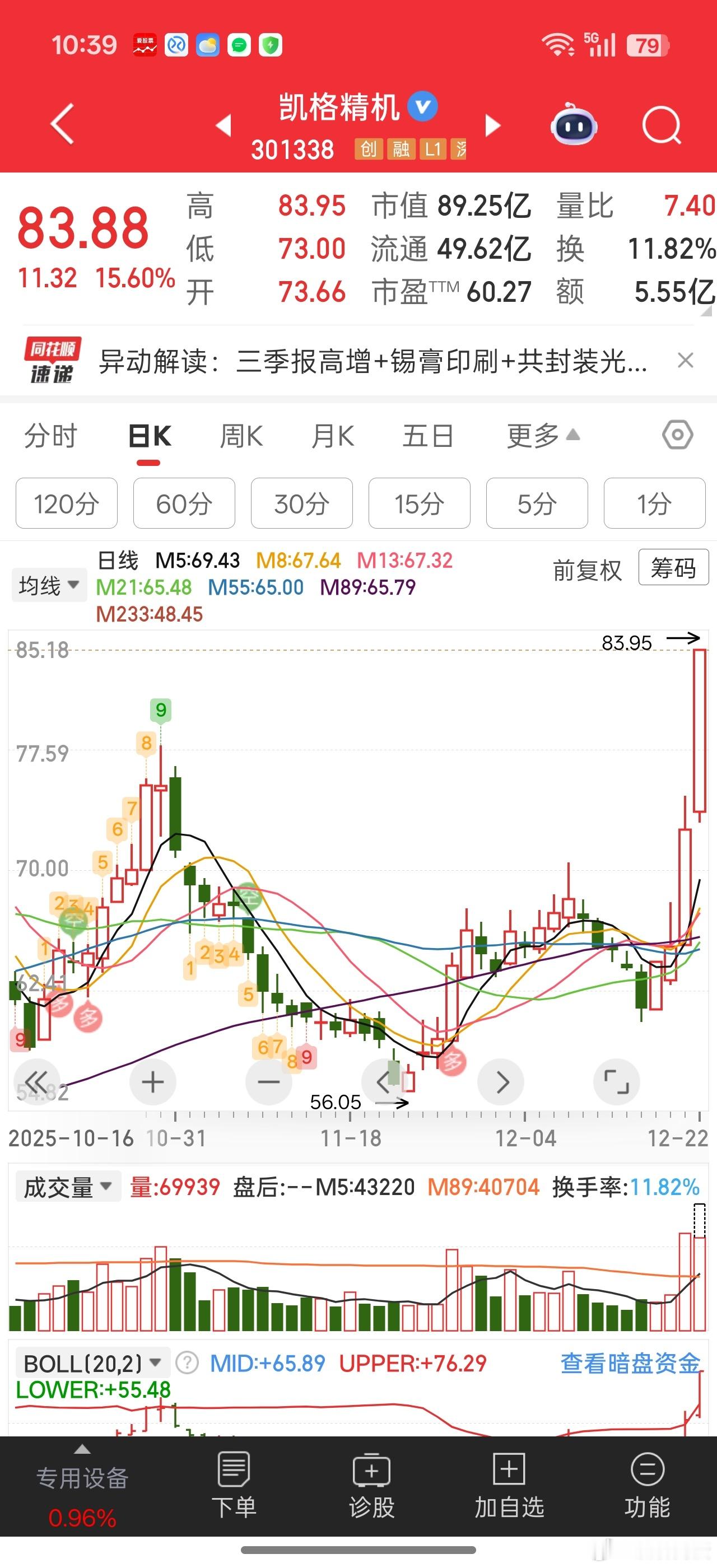
Task: Dismiss the 异动解读 banner with X
Action: coord(687,360)
